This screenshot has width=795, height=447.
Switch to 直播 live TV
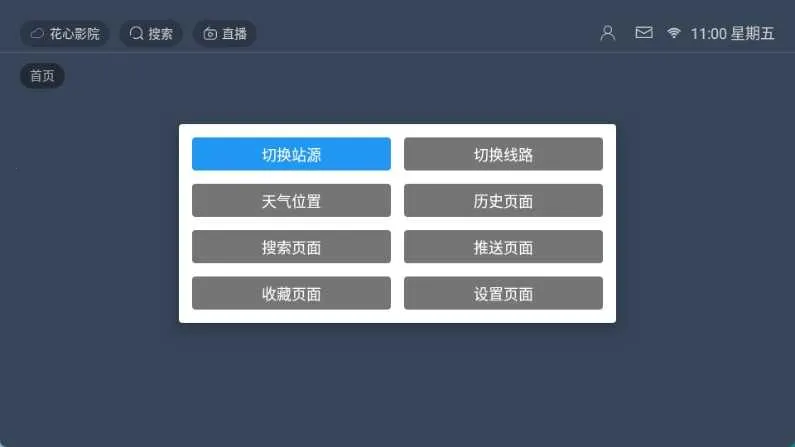225,34
